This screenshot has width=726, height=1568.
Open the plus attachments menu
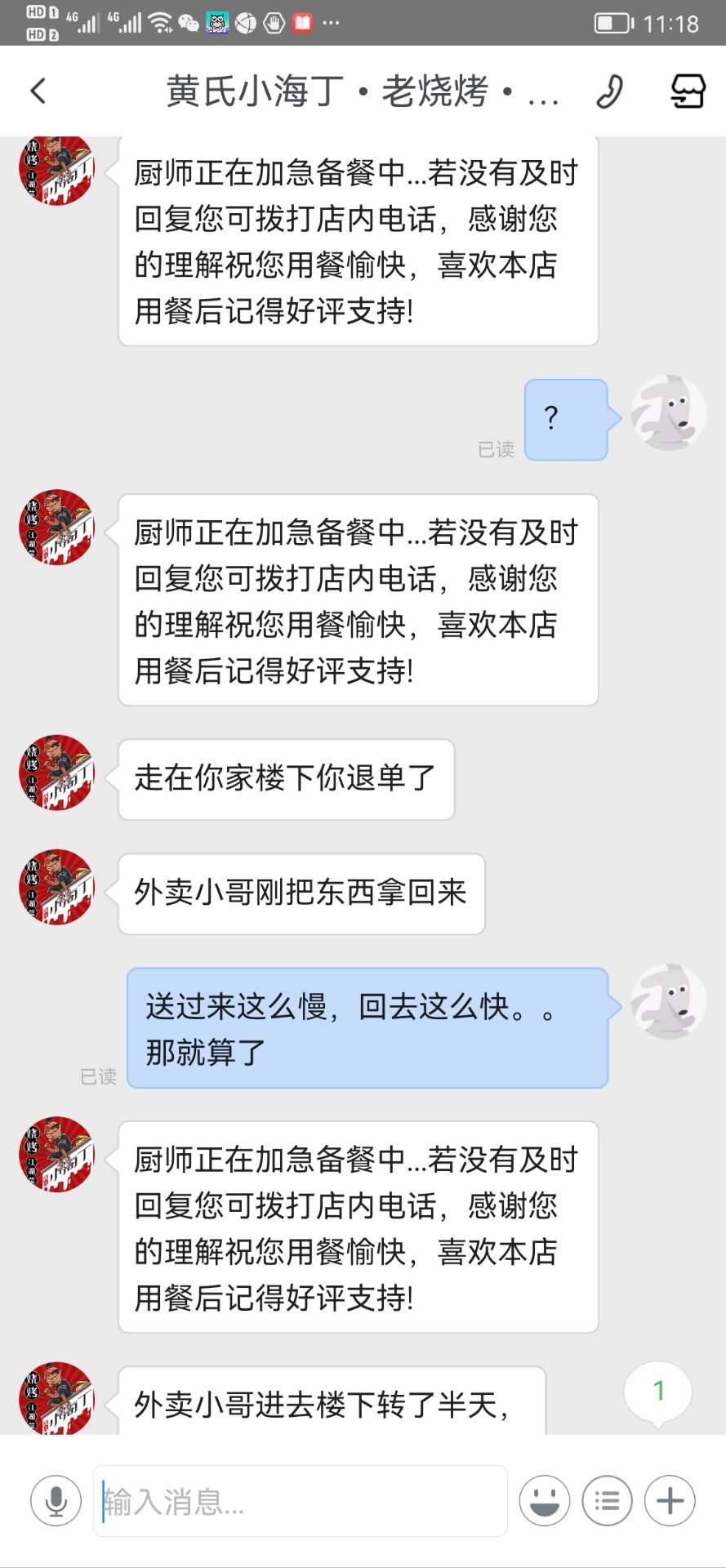[670, 1501]
